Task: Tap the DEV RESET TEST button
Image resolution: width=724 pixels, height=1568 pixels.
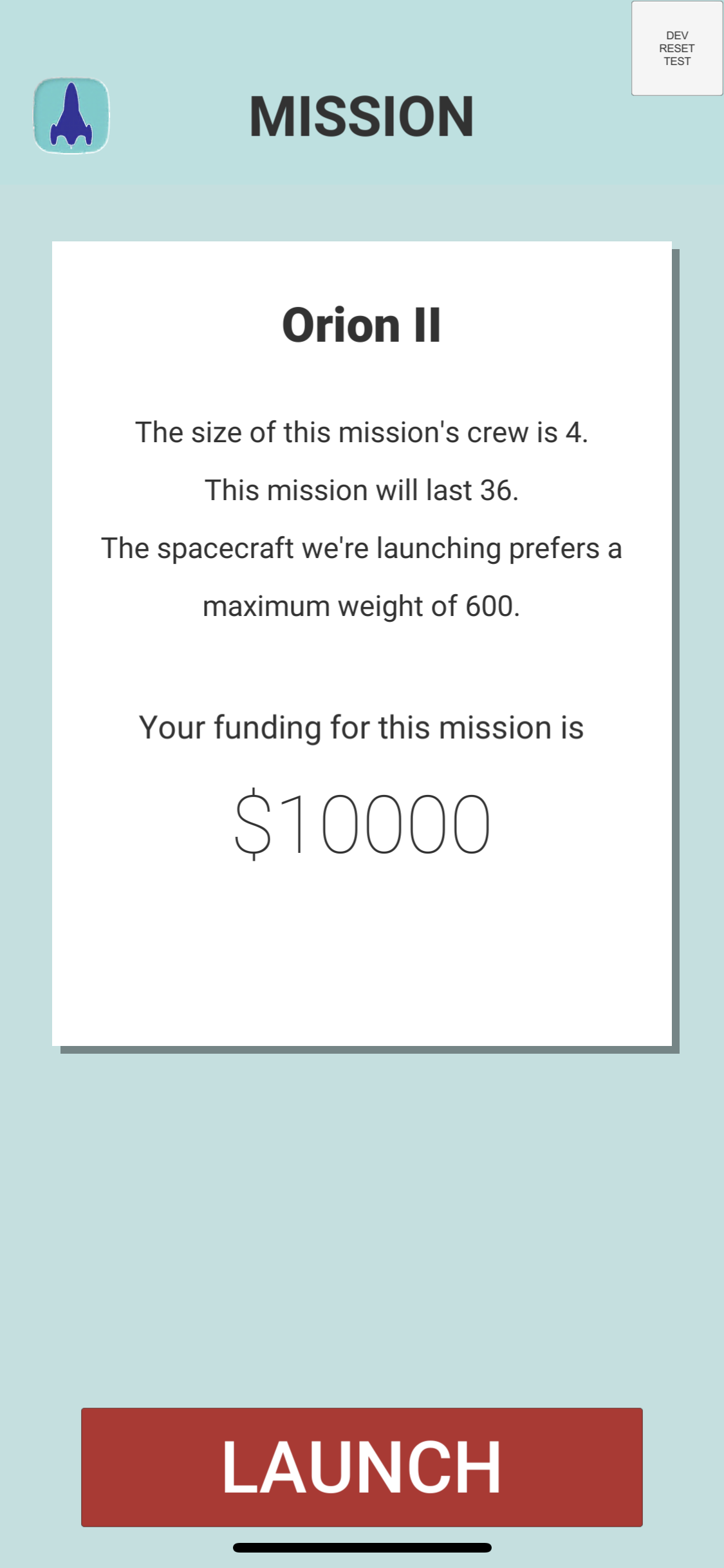Action: point(677,48)
